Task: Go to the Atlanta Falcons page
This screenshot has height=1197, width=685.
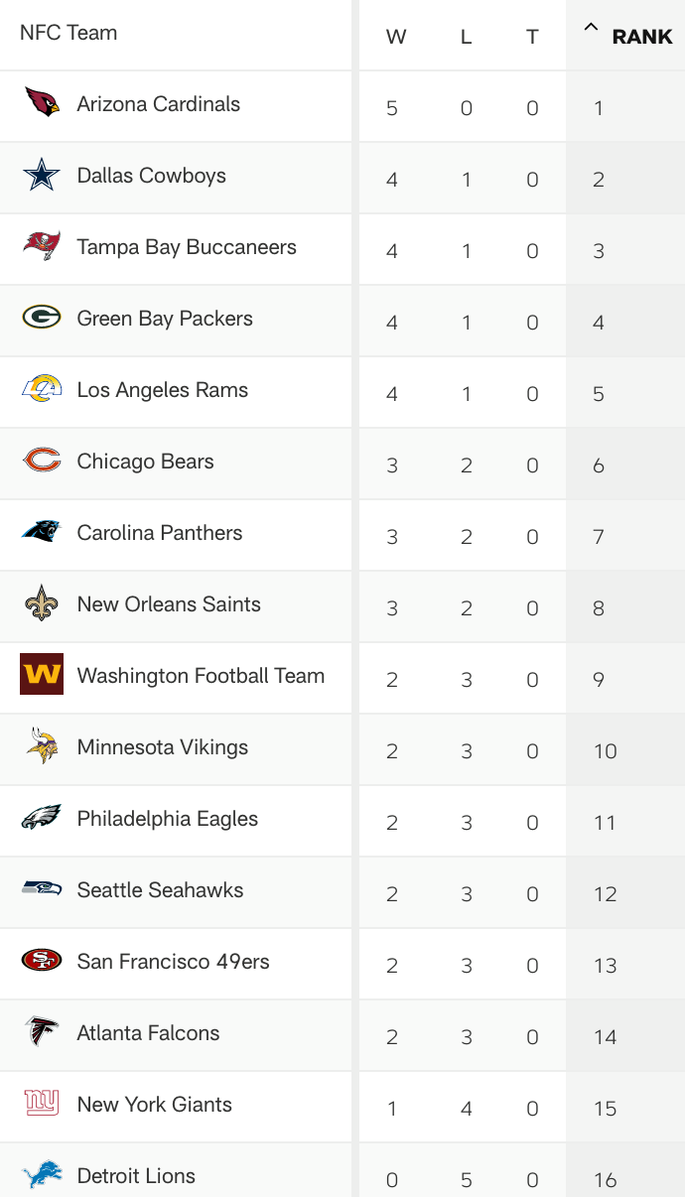Action: tap(148, 1033)
